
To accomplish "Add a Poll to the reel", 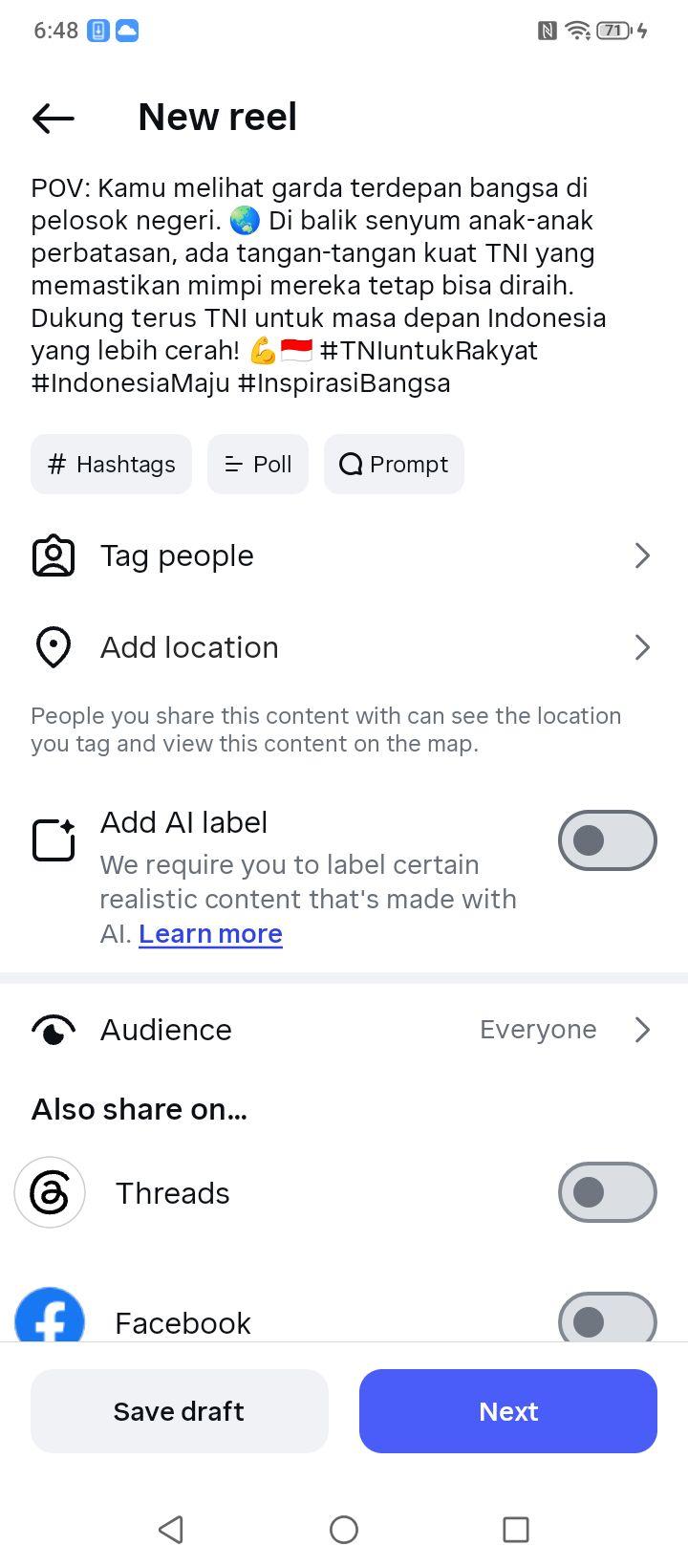I will point(258,465).
